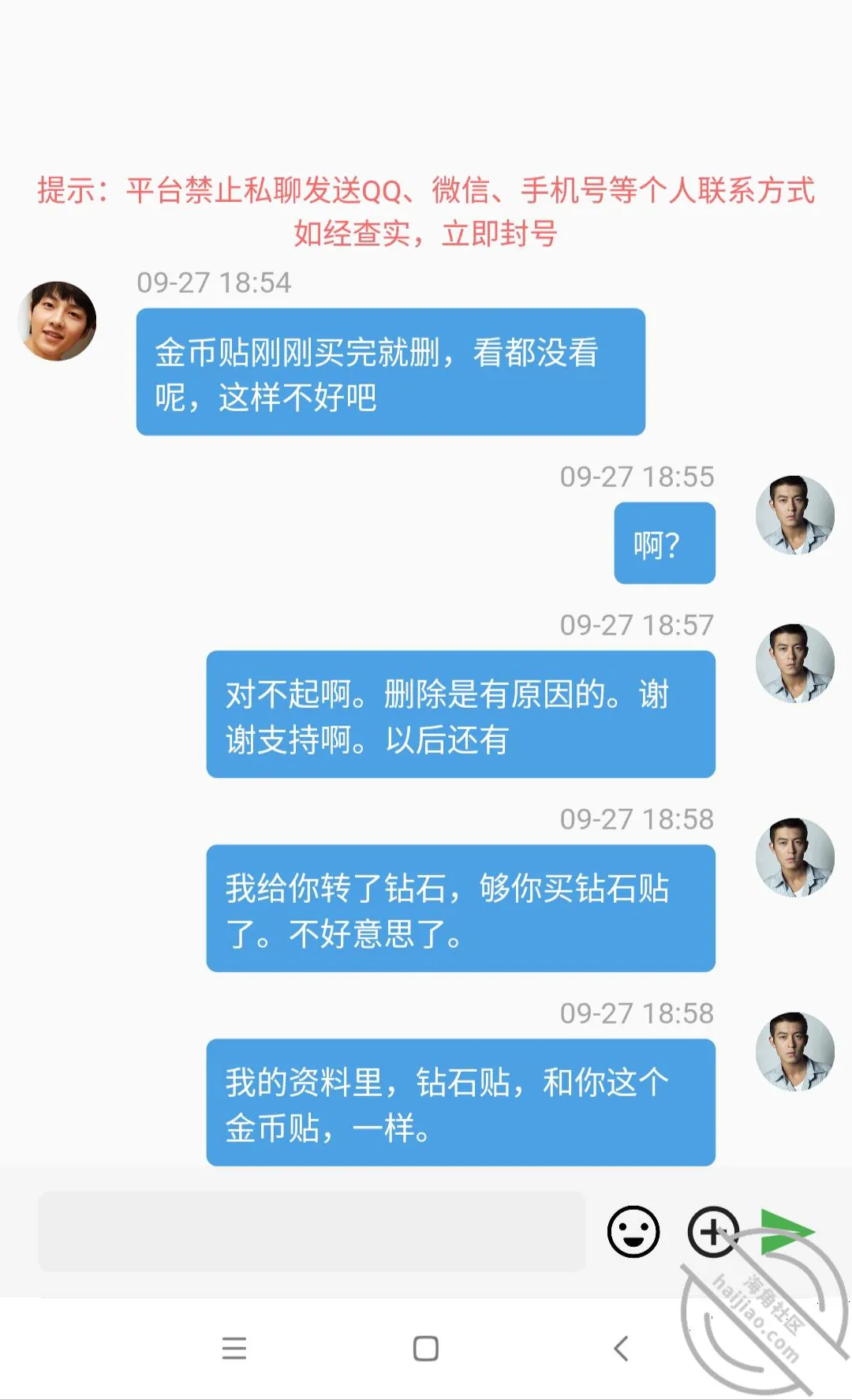The height and width of the screenshot is (1400, 852).
Task: Open your avatar beside the 啊？ message
Action: tap(794, 515)
